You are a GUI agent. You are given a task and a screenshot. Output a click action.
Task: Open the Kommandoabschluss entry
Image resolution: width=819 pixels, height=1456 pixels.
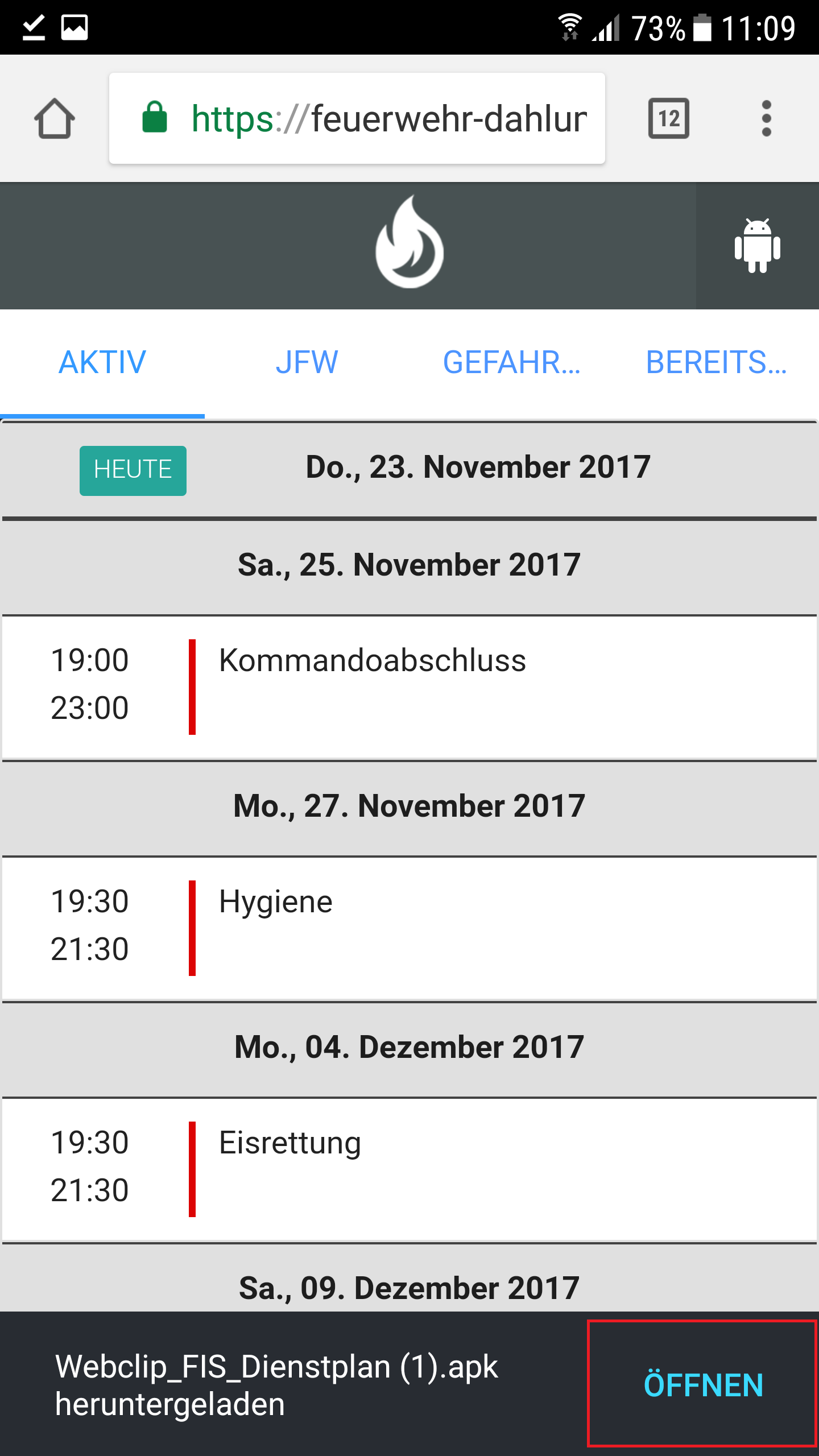[409, 687]
